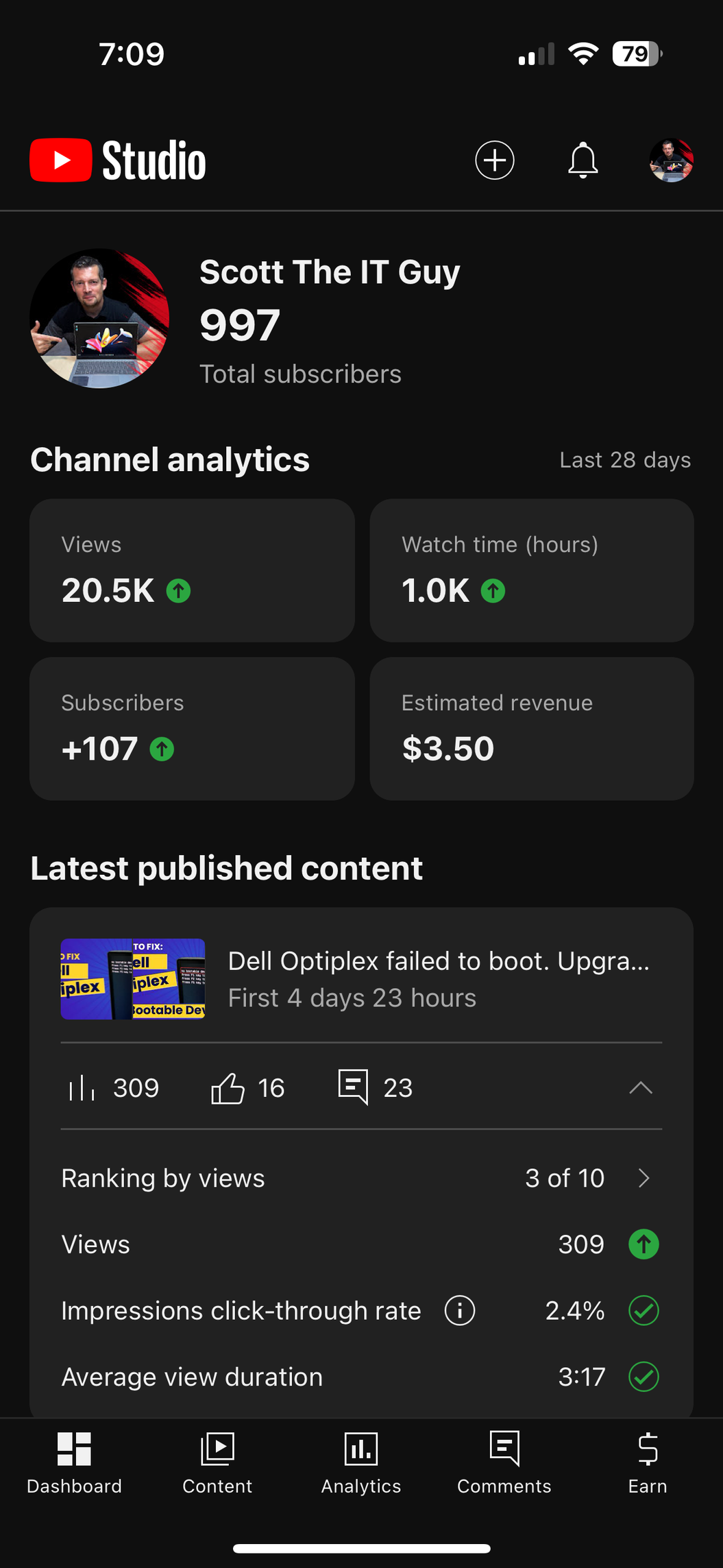The width and height of the screenshot is (723, 1568).
Task: Show info about Impressions click-through rate
Action: (x=460, y=1310)
